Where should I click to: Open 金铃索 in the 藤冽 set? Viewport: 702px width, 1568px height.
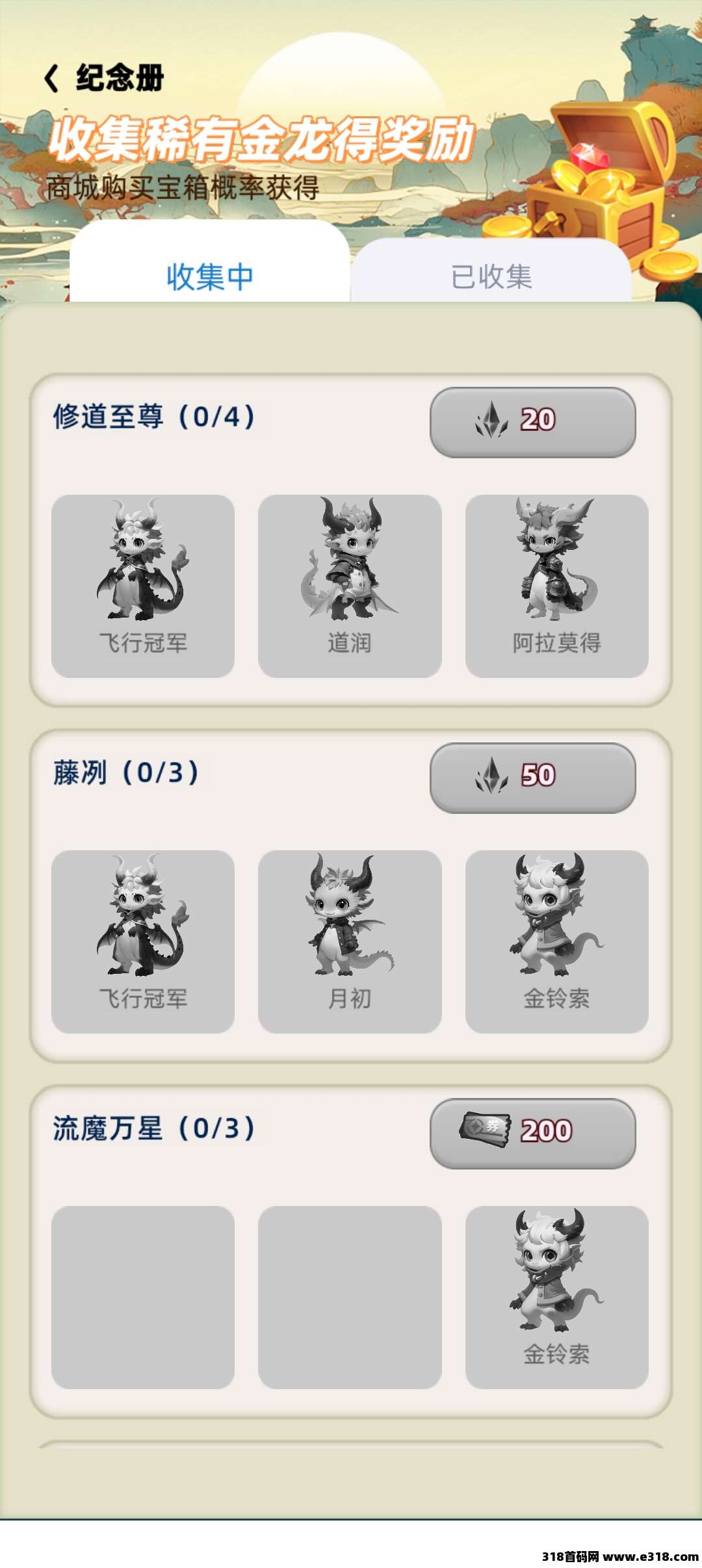coord(557,942)
